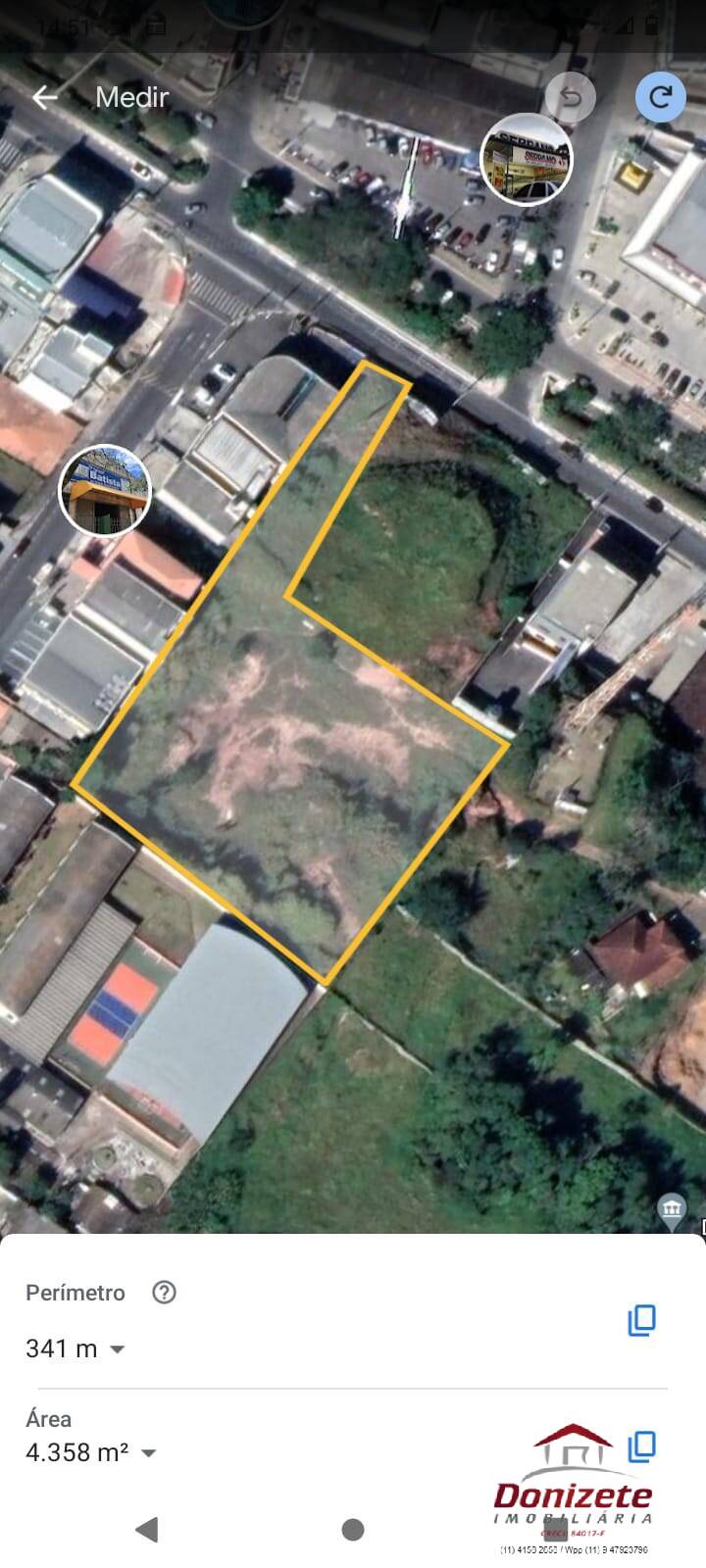706x1568 pixels.
Task: Open the Perímetro help icon
Action: tap(164, 1293)
